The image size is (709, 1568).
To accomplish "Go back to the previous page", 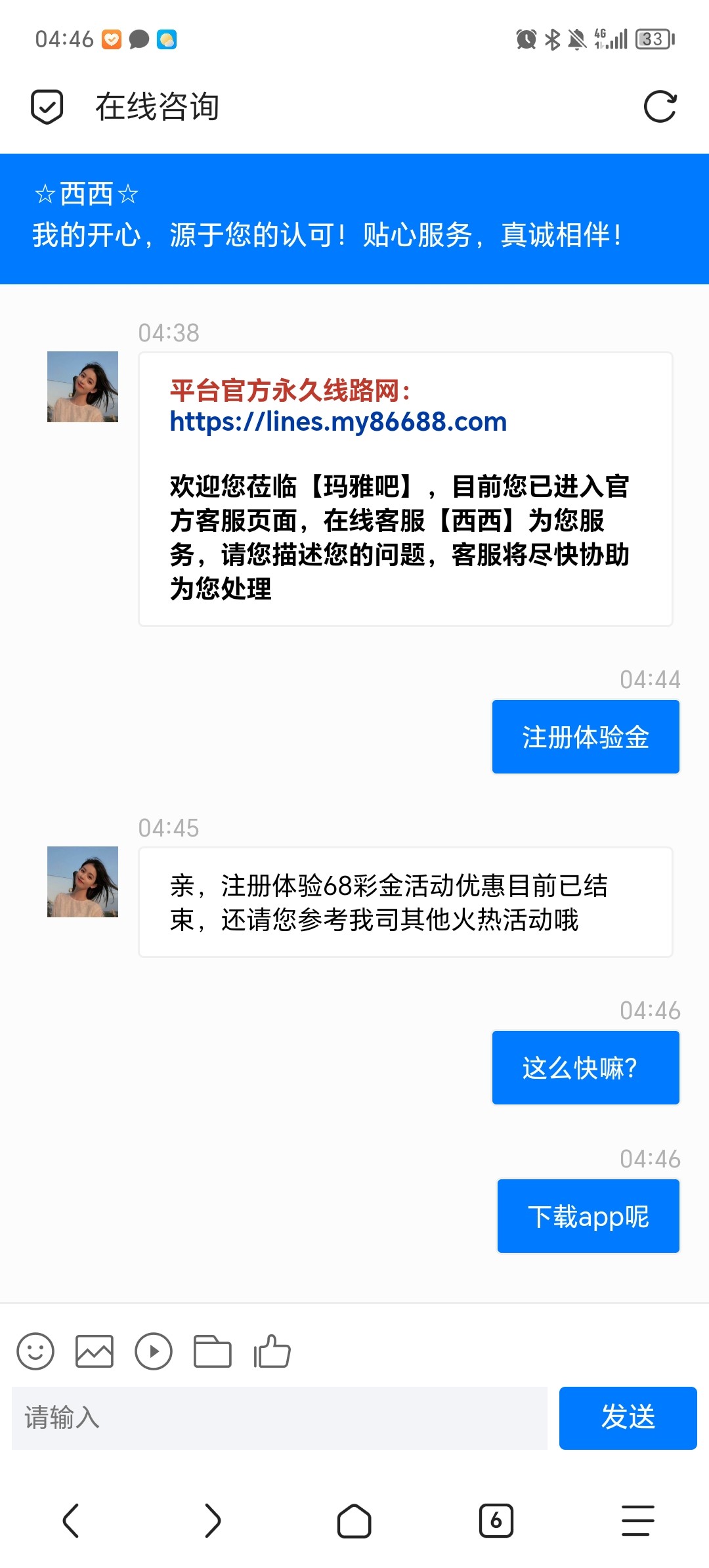I will (71, 1521).
